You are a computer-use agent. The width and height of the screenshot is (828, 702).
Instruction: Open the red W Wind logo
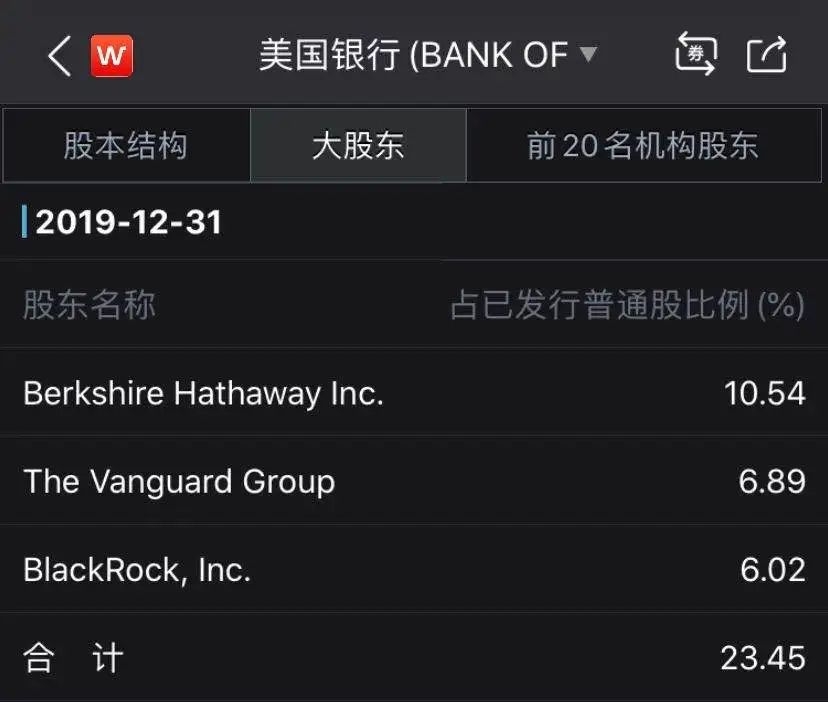pyautogui.click(x=112, y=56)
